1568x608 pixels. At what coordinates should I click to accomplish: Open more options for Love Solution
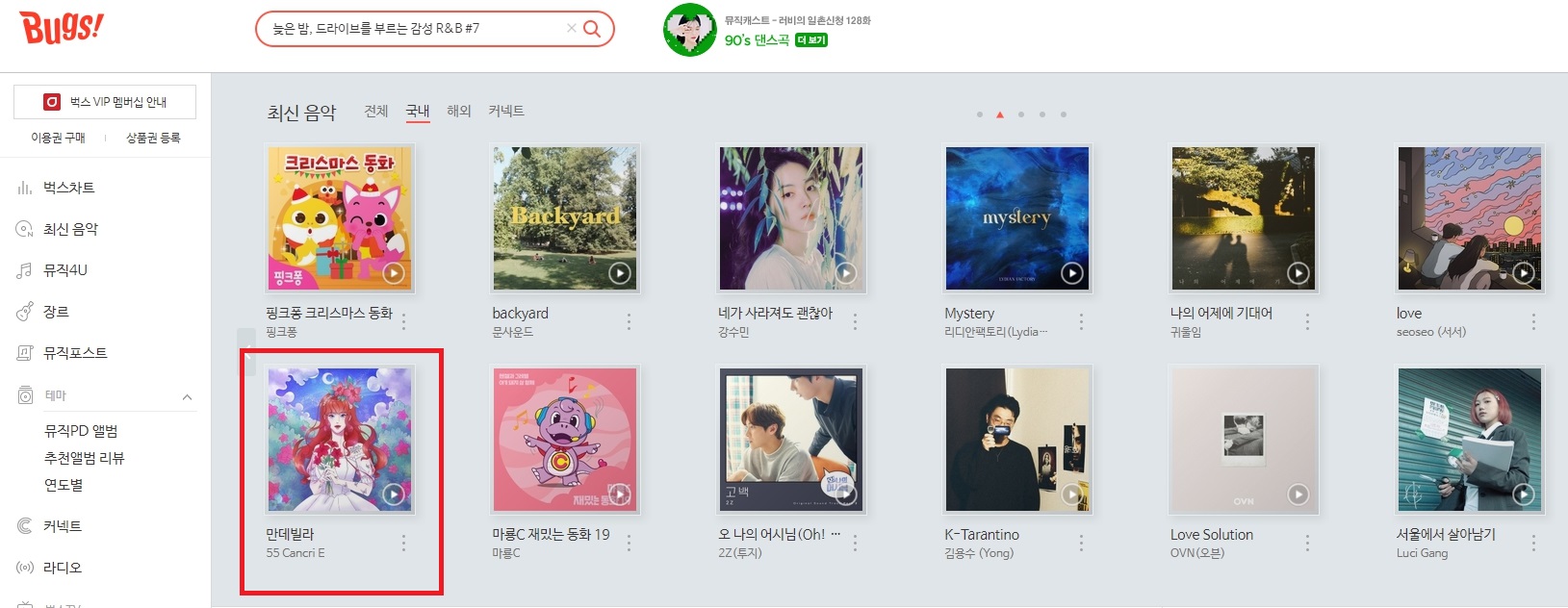click(x=1307, y=544)
